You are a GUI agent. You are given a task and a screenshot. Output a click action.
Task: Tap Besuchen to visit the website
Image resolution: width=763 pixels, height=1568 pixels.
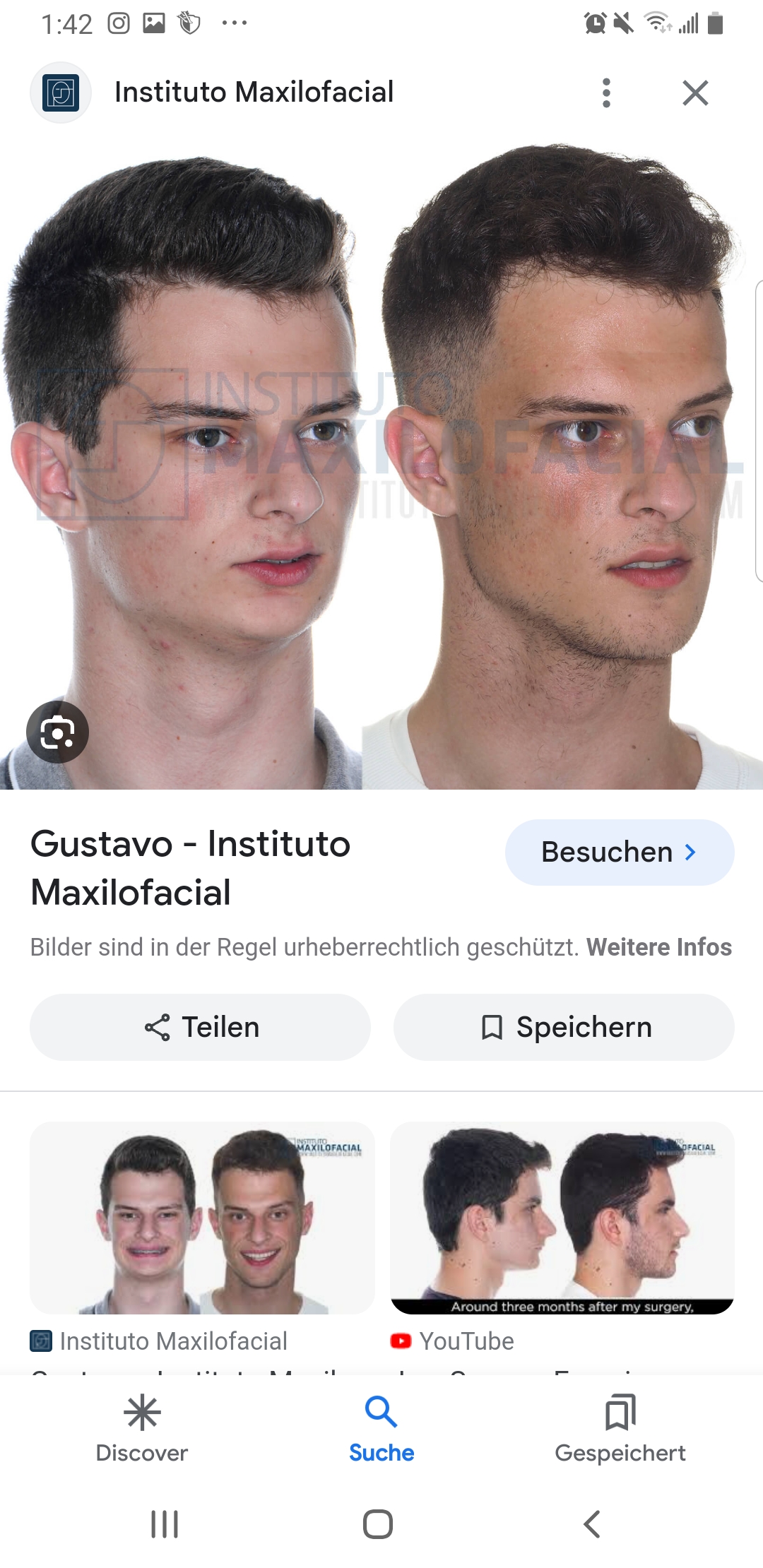(619, 852)
